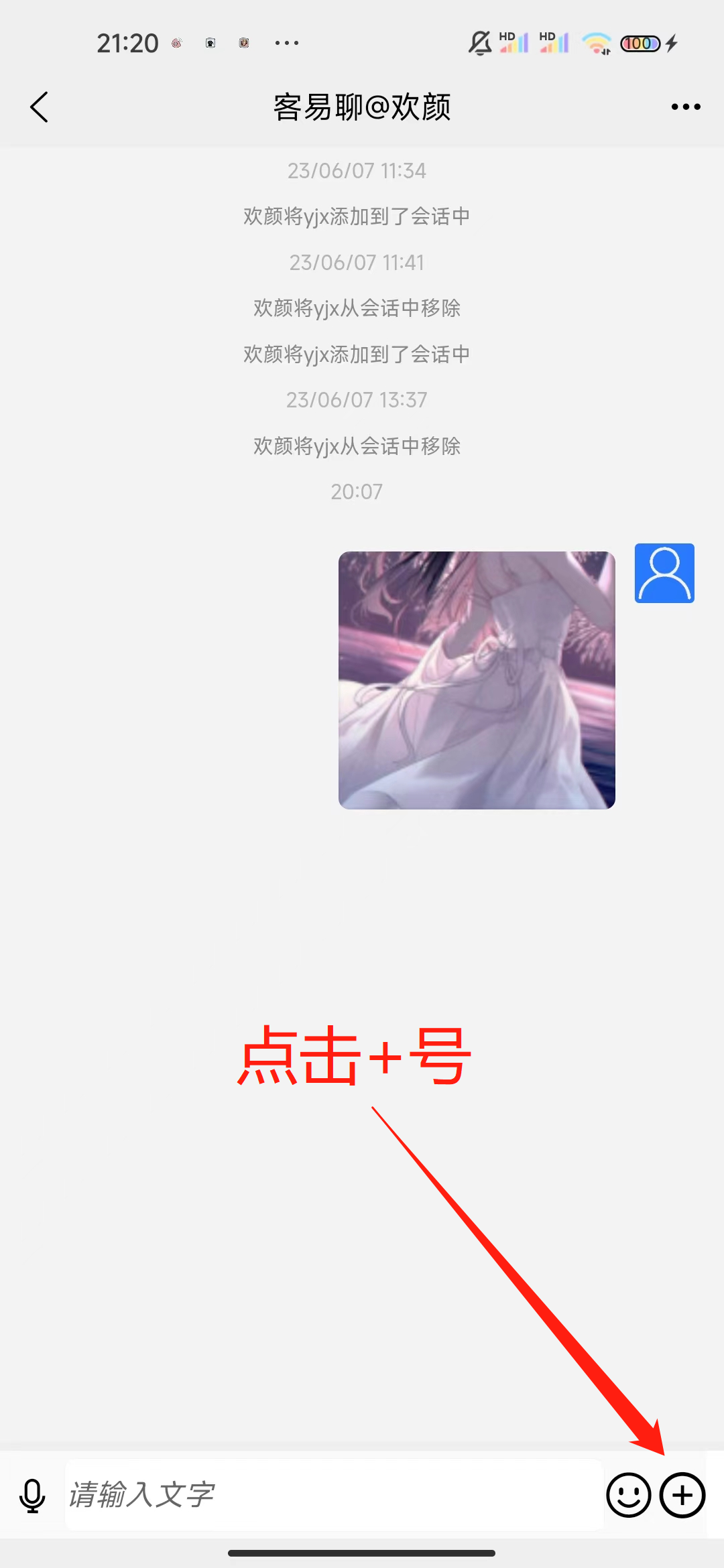Open the three-dot chat options menu

click(685, 107)
